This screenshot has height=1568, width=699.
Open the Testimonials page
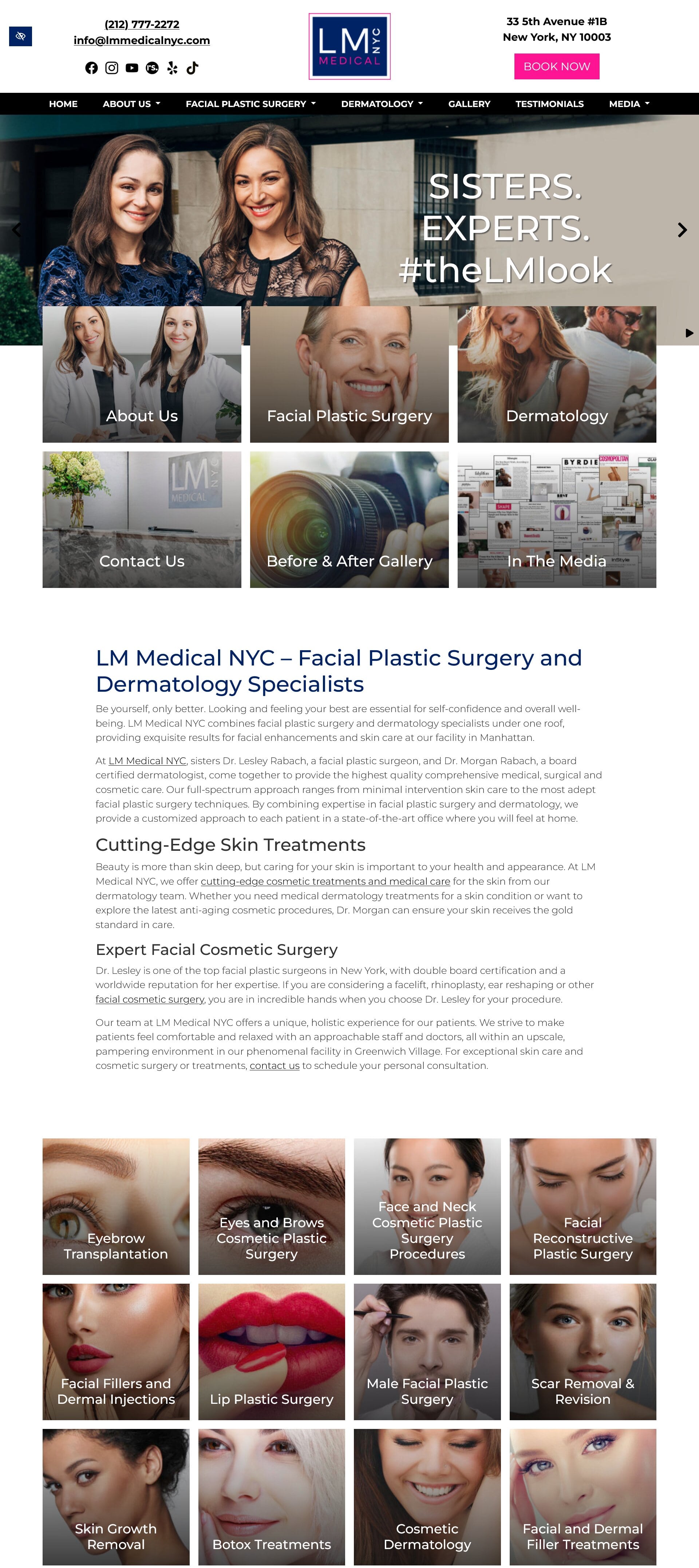(549, 104)
